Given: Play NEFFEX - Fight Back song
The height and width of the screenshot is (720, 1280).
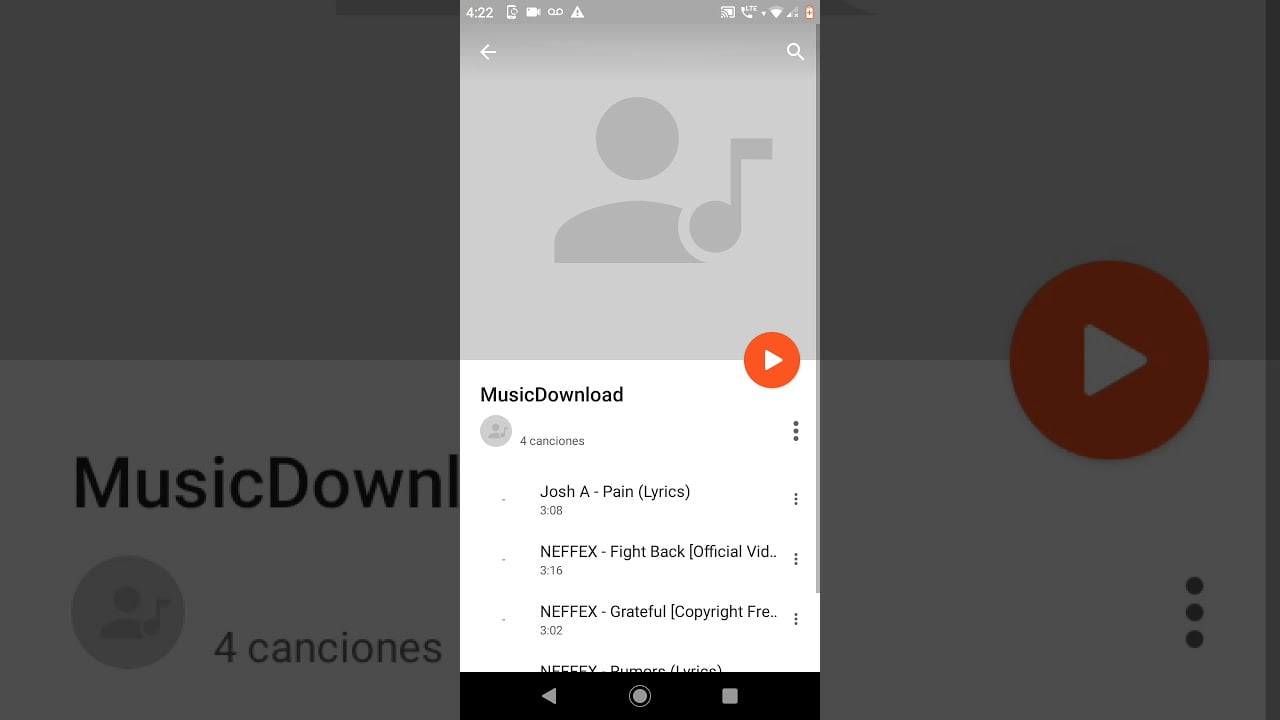Looking at the screenshot, I should coord(657,559).
